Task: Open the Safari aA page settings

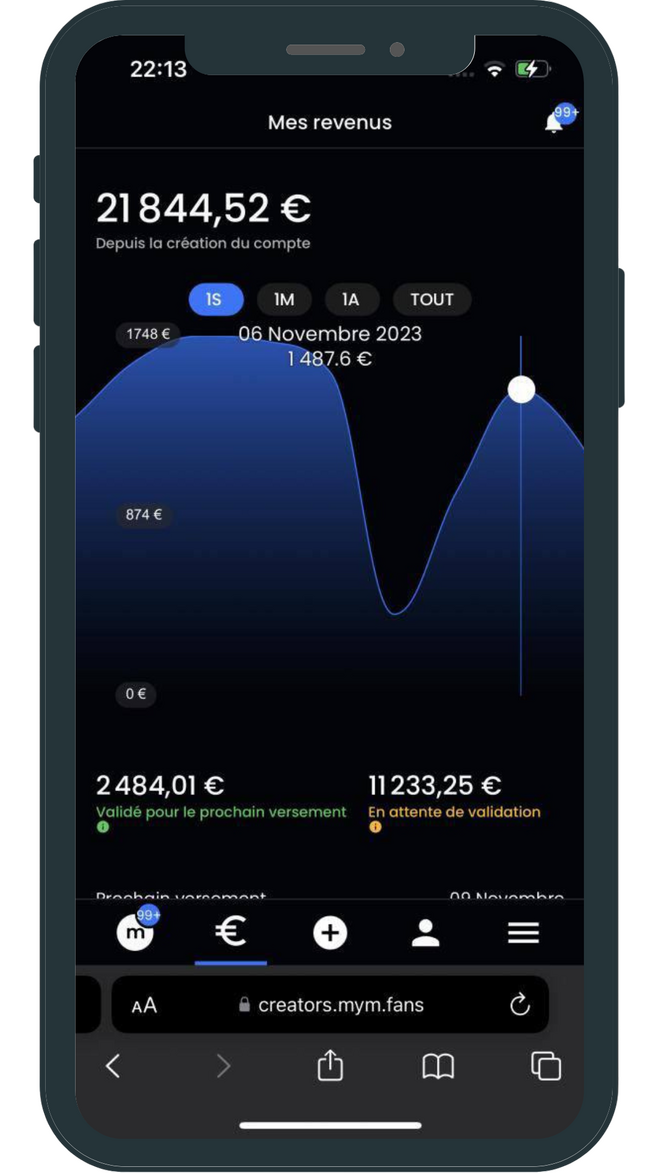Action: 144,1005
